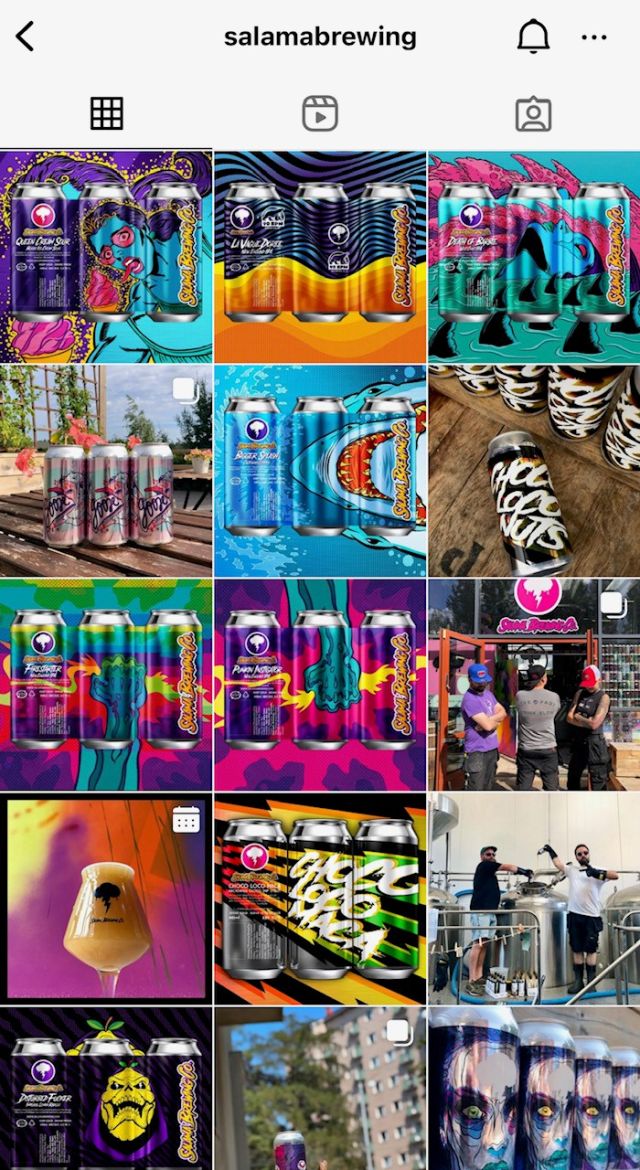Screen dimensions: 640x1170
Task: Open the notifications bell
Action: (x=533, y=37)
